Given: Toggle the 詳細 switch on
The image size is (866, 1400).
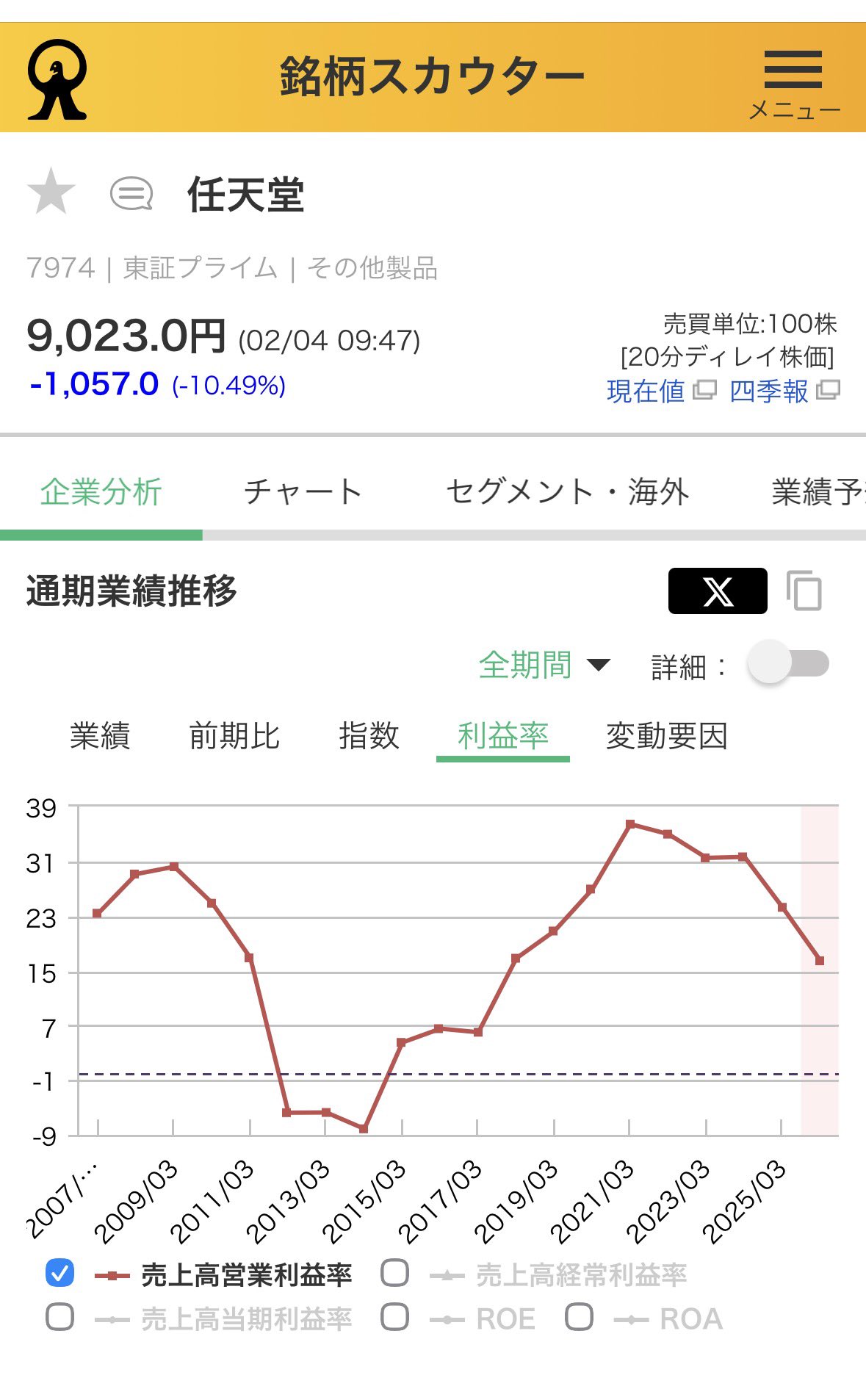Looking at the screenshot, I should click(787, 664).
